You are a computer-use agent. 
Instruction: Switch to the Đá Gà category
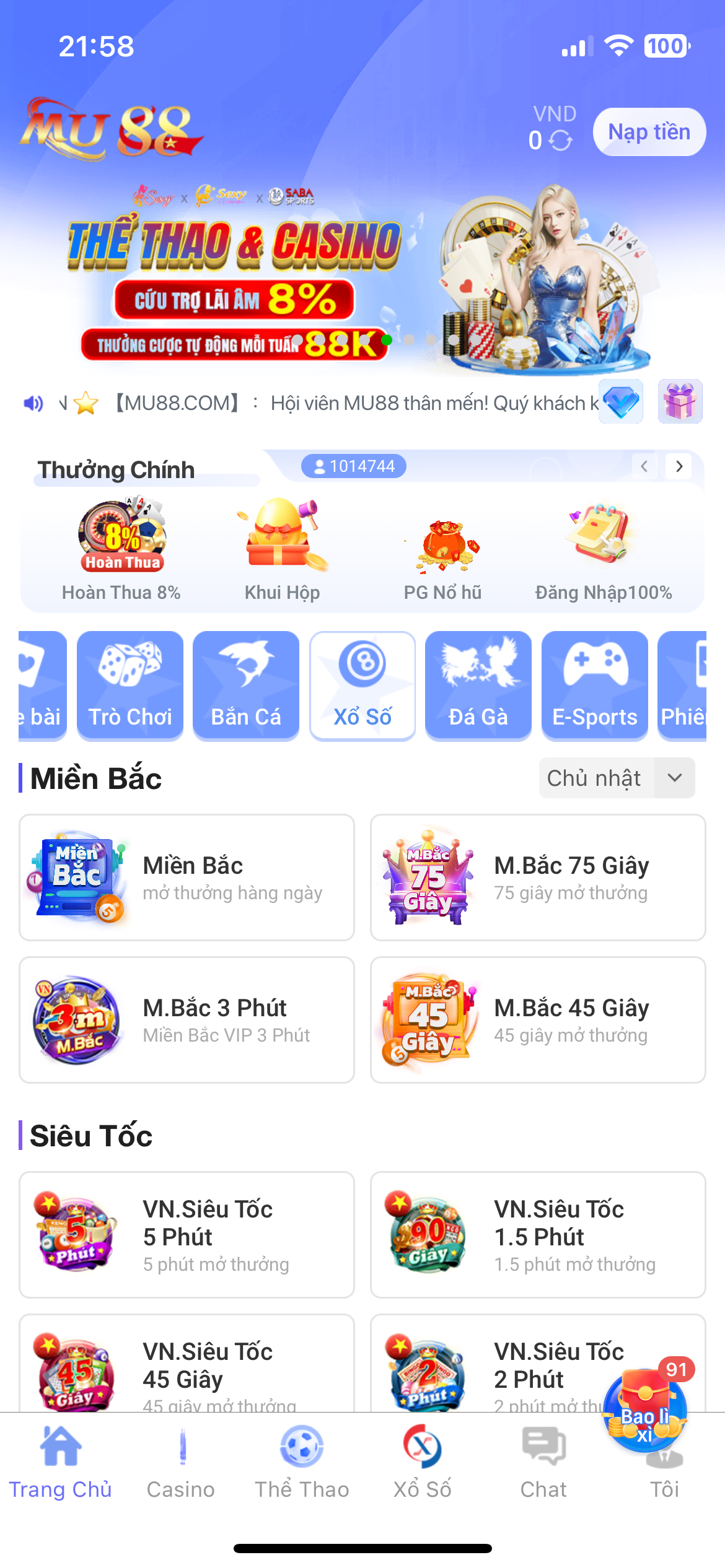pyautogui.click(x=478, y=685)
